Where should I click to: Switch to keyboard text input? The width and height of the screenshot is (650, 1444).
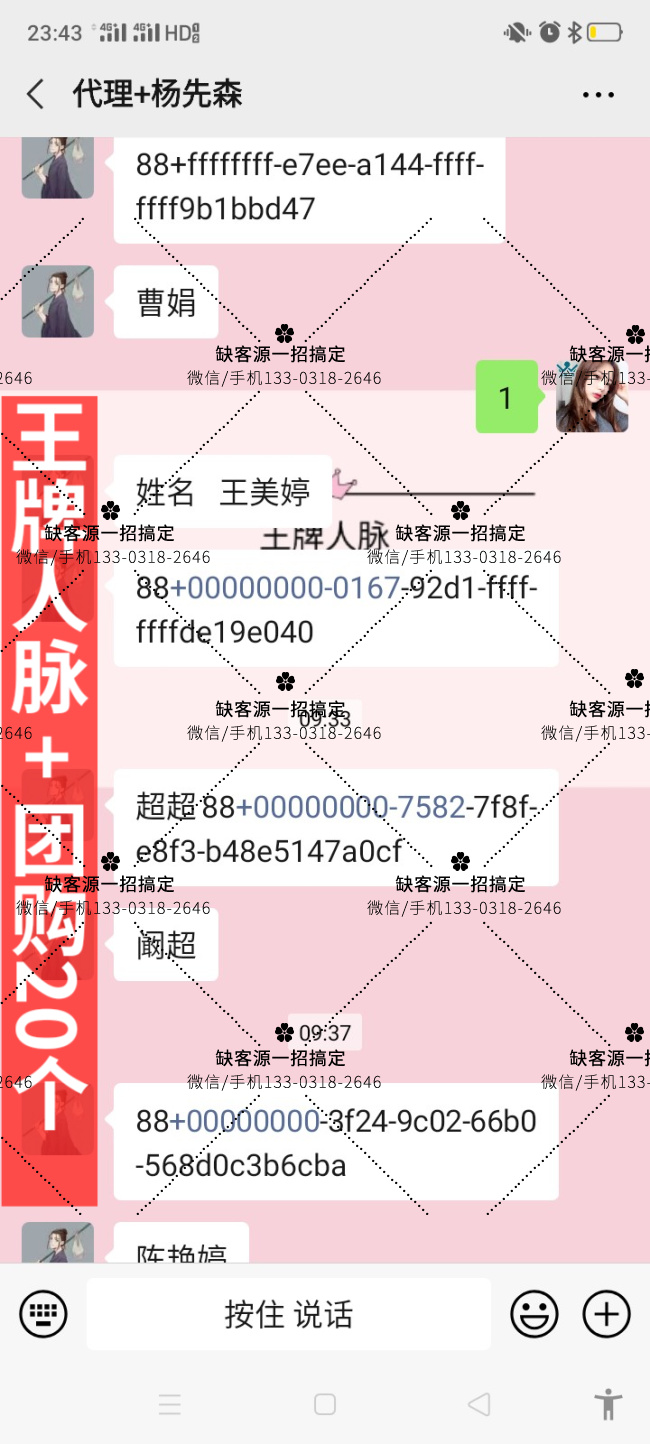43,1314
